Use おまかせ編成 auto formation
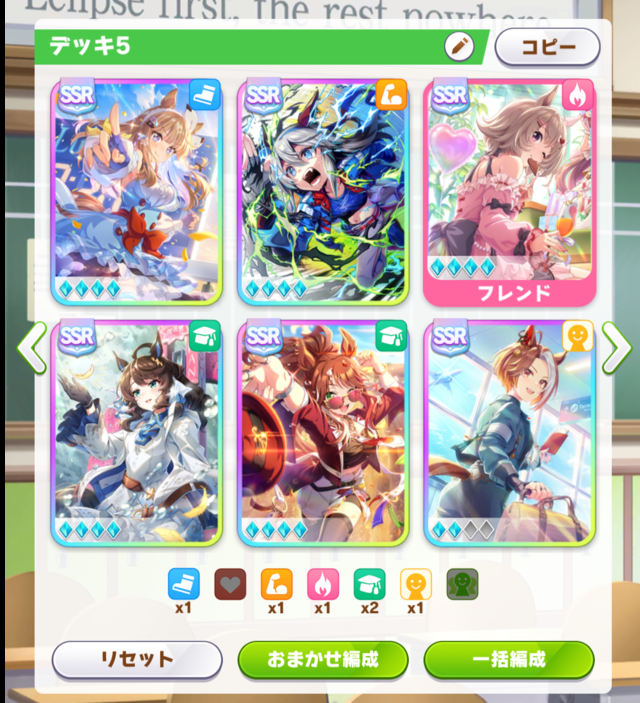 point(323,659)
